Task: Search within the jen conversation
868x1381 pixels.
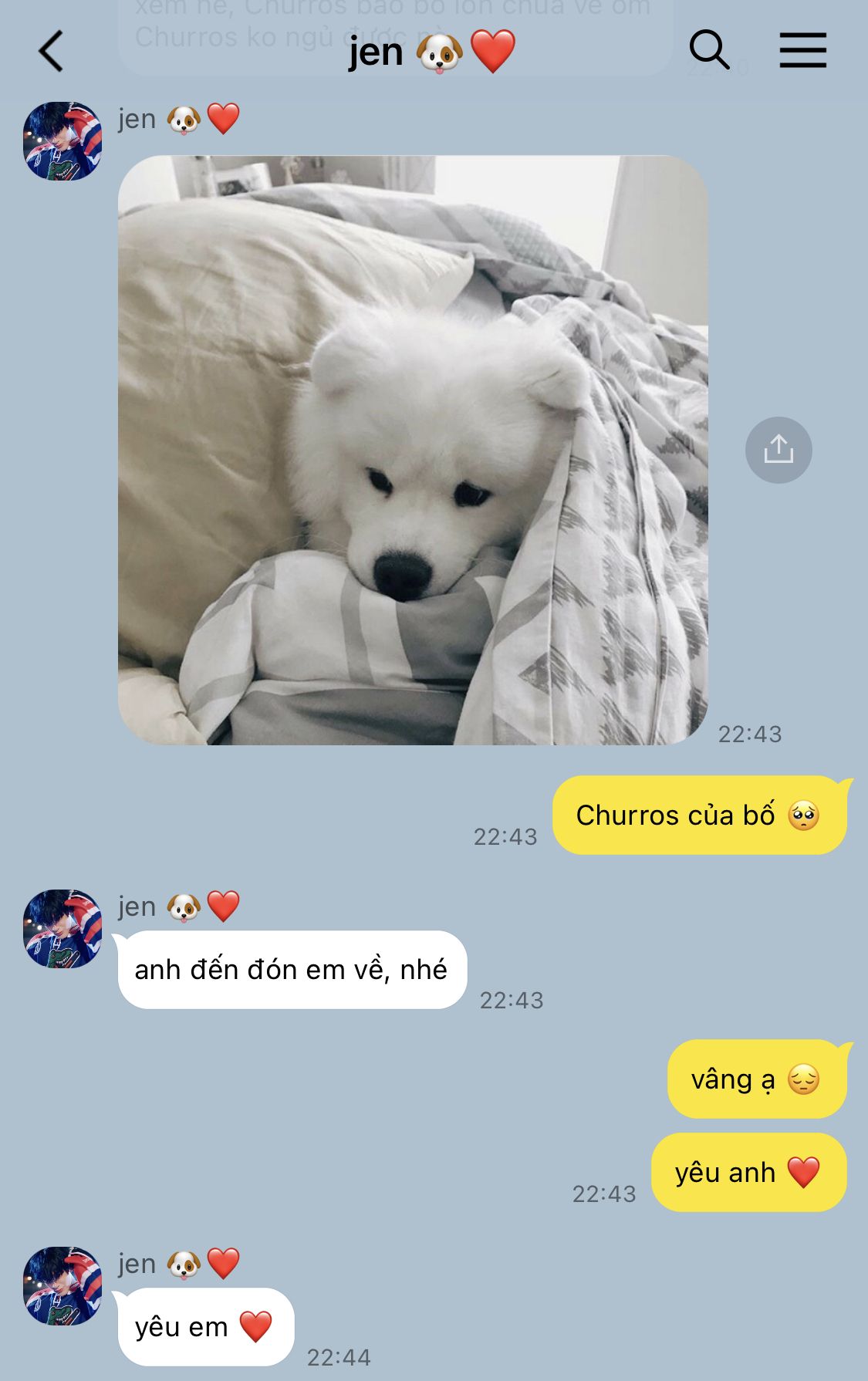Action: click(x=708, y=51)
